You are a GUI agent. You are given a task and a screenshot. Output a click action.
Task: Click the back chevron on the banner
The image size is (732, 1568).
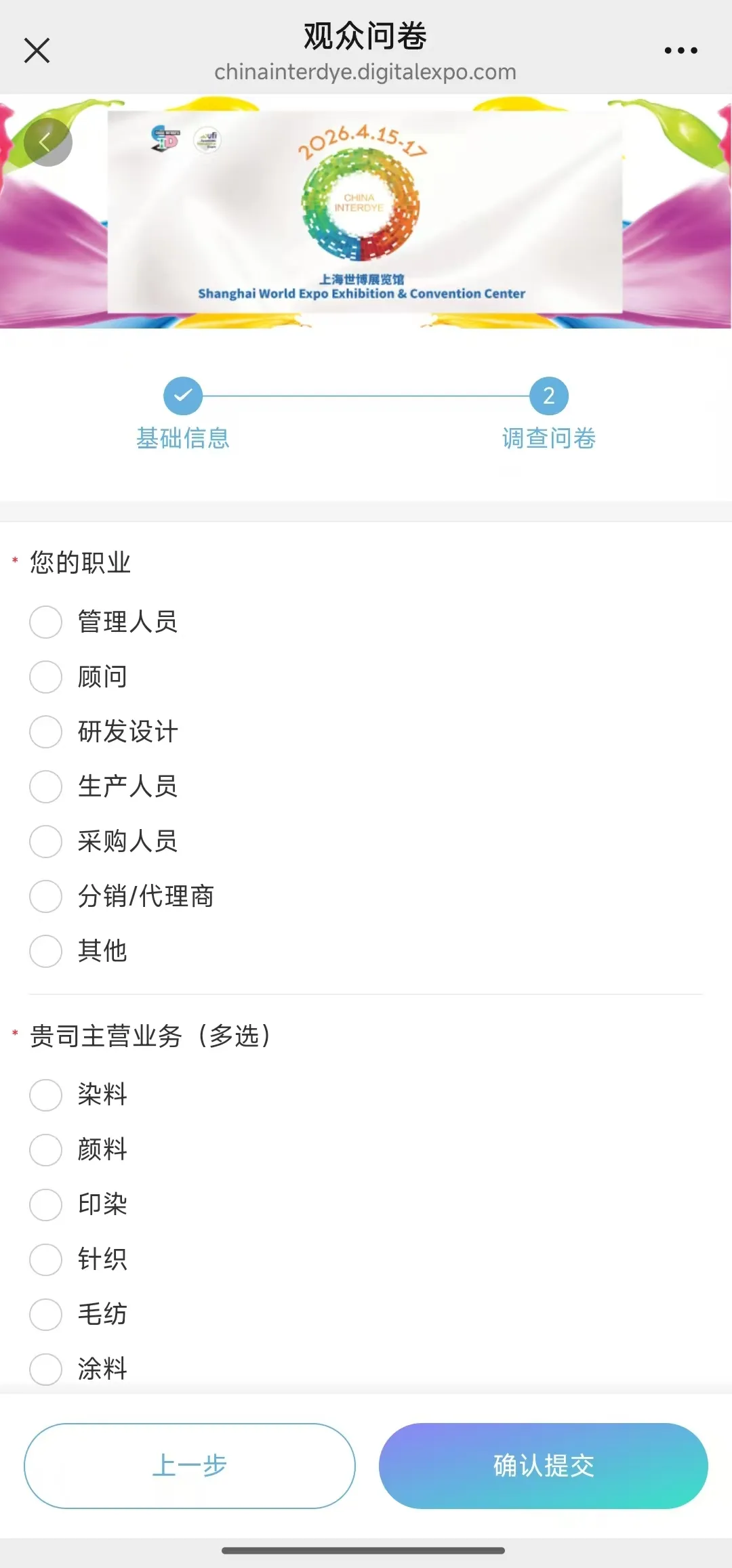click(48, 142)
